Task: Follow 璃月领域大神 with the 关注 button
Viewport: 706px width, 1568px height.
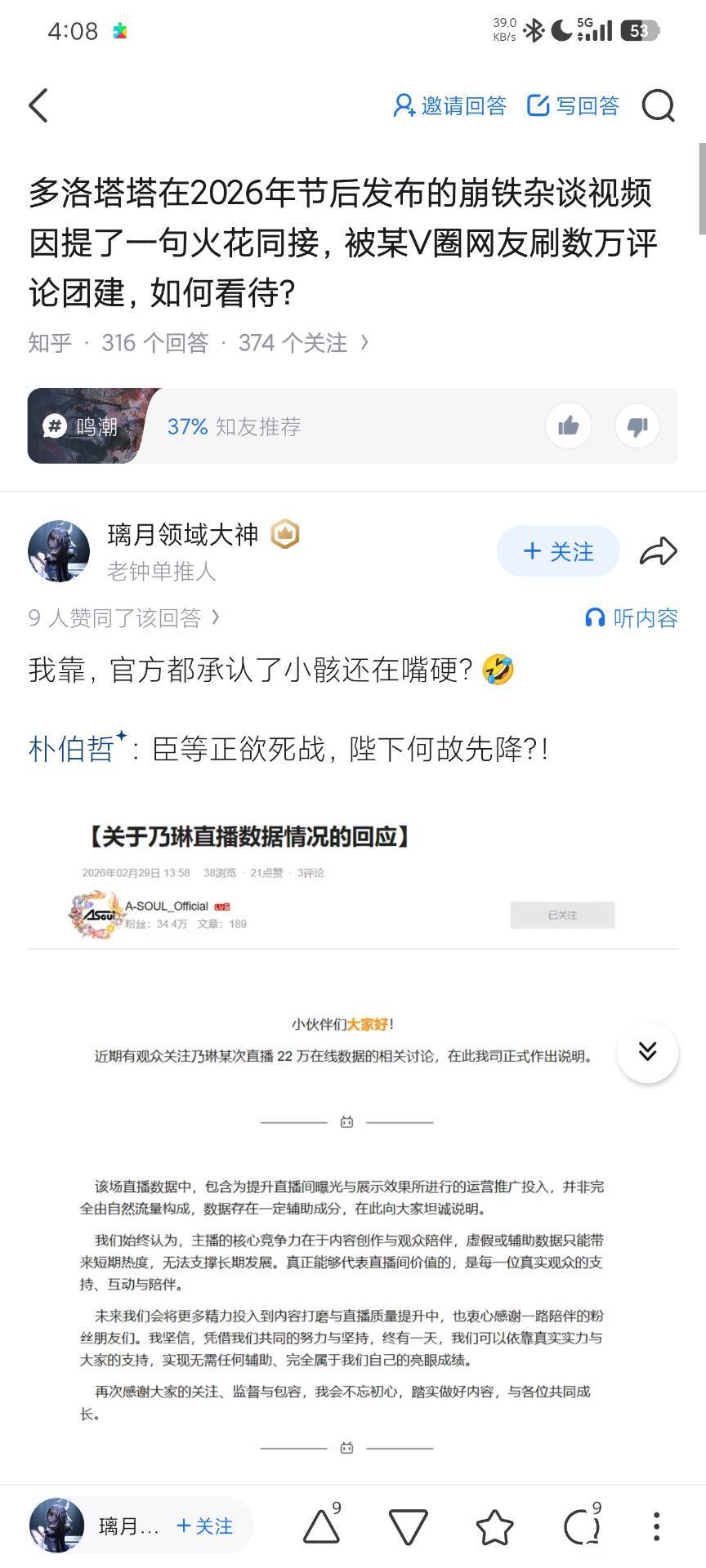Action: [558, 551]
